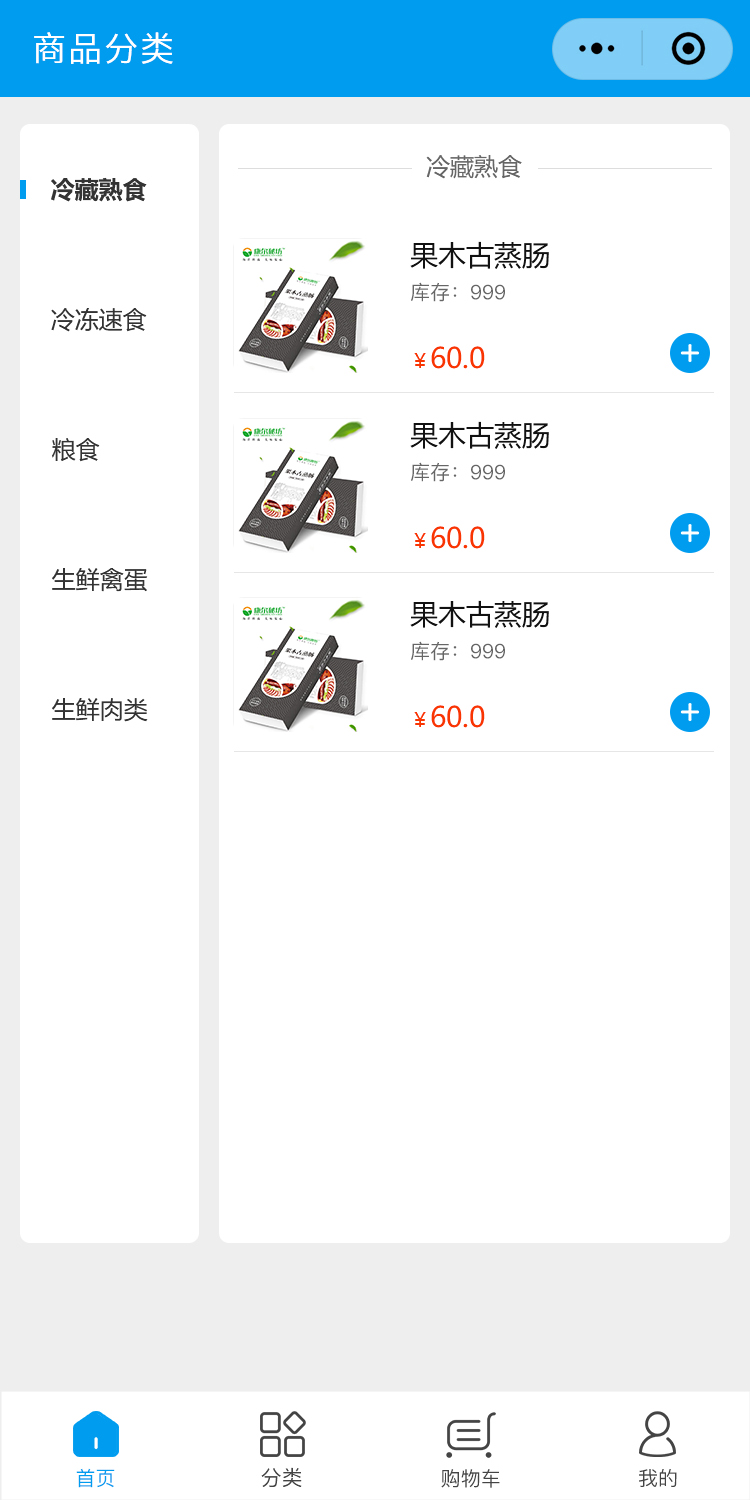
Task: Open the 生鲜禽蛋 category
Action: click(x=99, y=580)
